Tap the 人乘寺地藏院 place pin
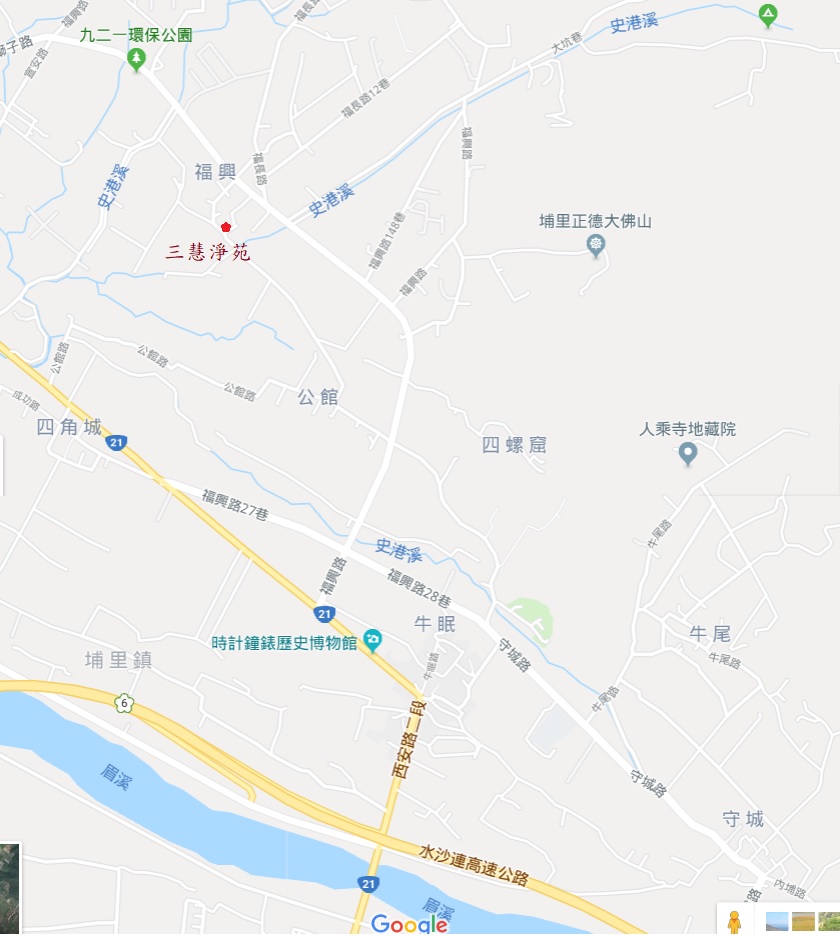The image size is (840, 936). coord(687,454)
